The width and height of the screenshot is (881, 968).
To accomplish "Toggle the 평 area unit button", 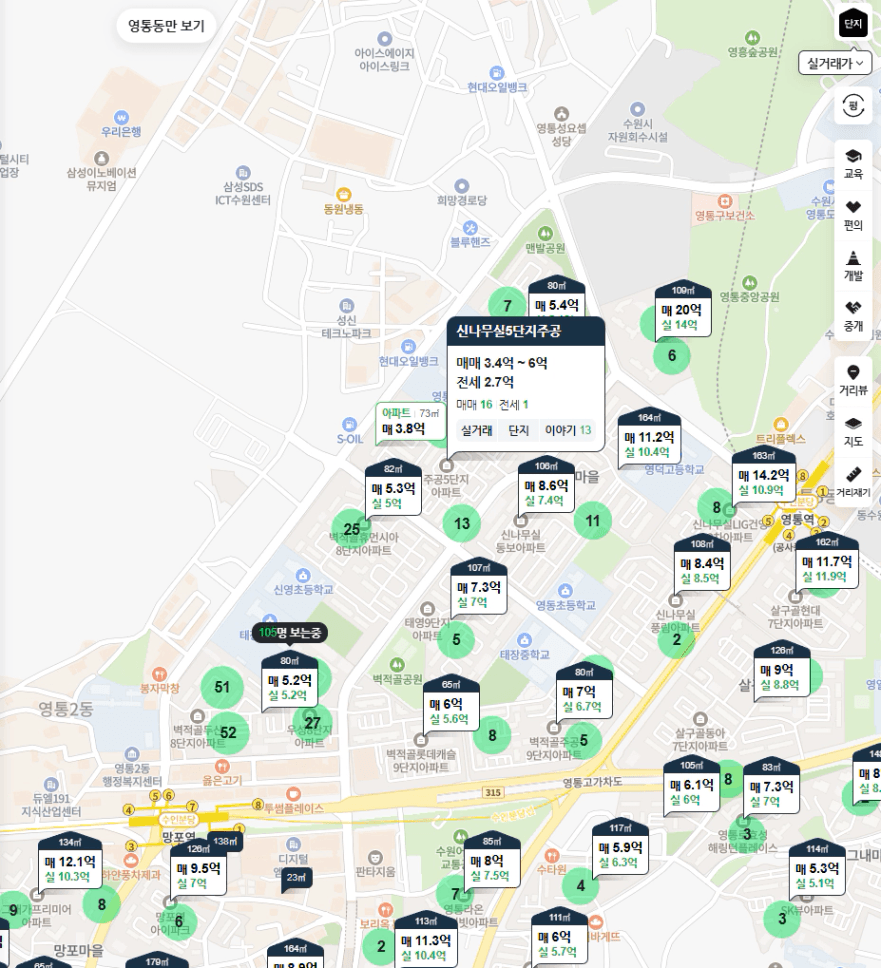I will (853, 105).
